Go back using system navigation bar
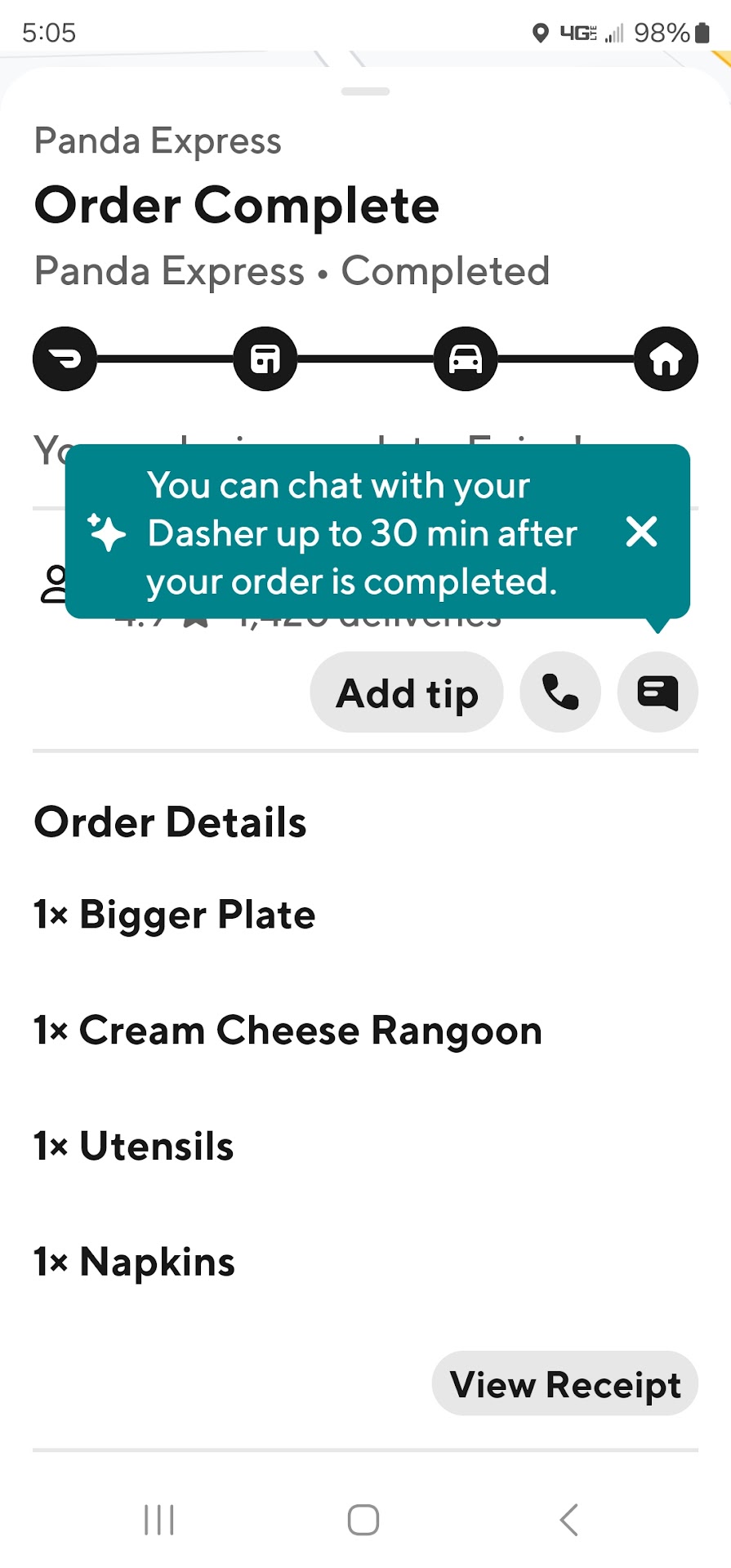 pos(569,1520)
